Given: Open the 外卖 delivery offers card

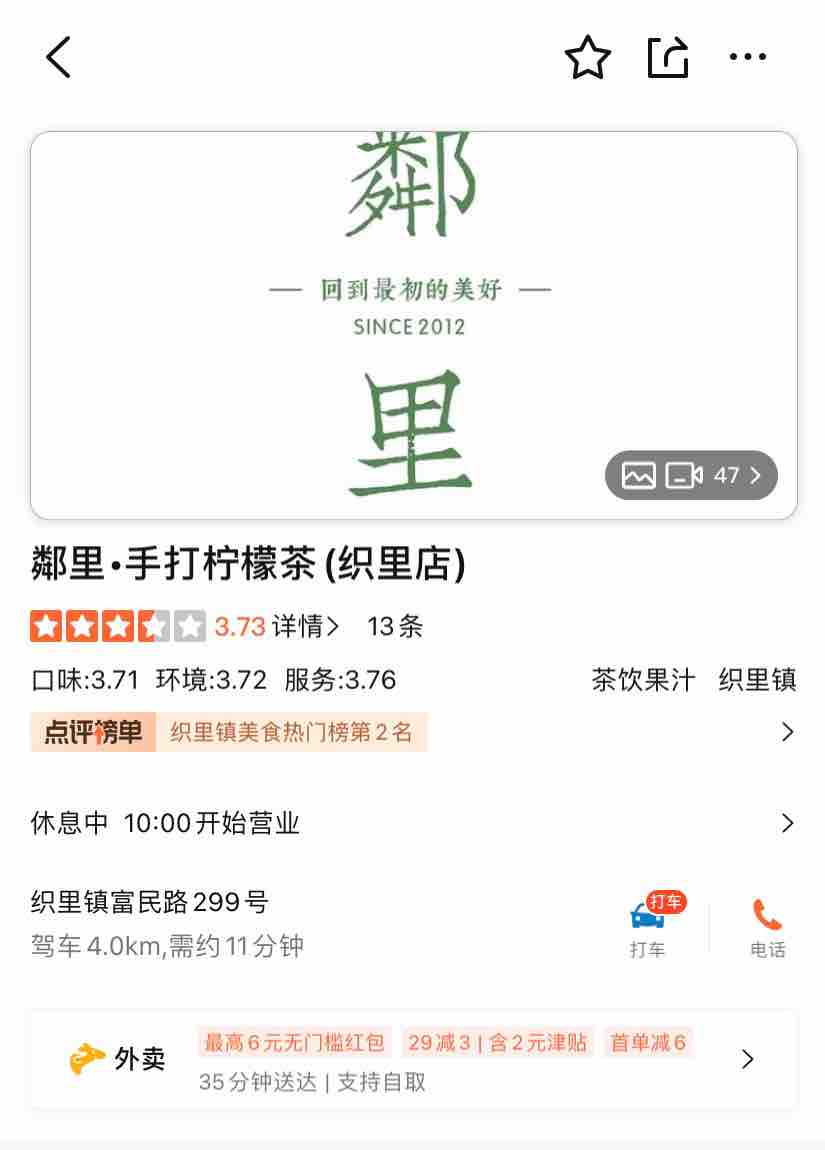Looking at the screenshot, I should pyautogui.click(x=412, y=1059).
